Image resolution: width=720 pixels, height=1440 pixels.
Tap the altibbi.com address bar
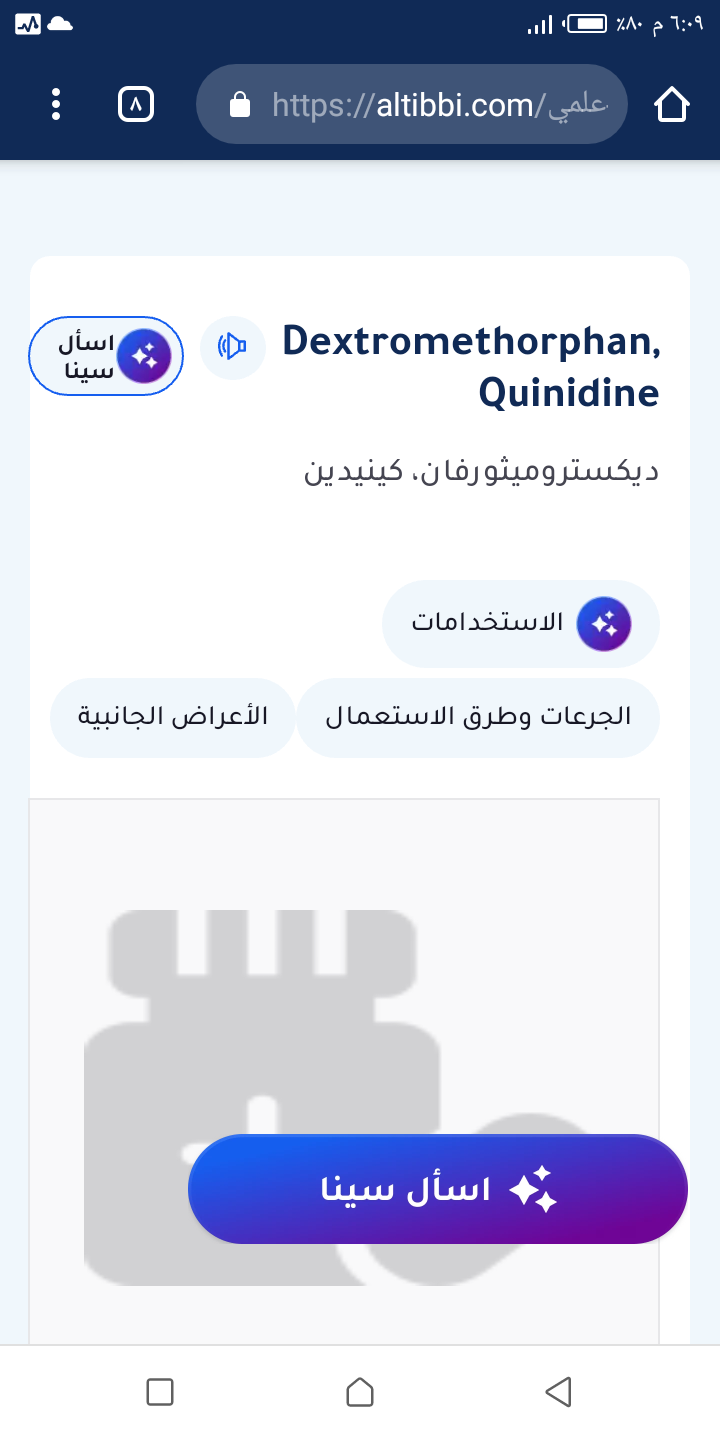pos(411,104)
